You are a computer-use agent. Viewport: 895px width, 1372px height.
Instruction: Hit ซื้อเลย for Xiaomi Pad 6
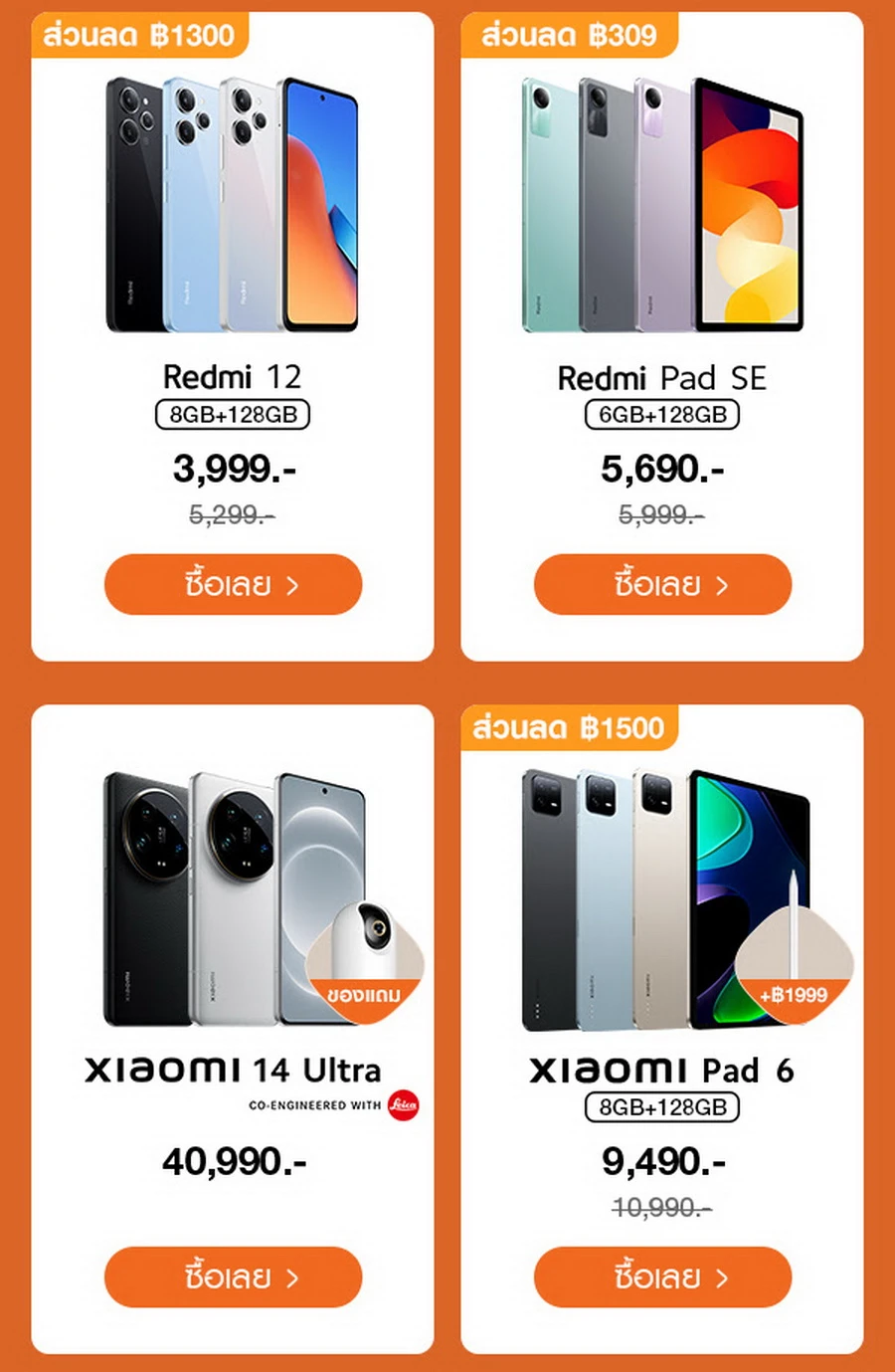click(662, 1276)
